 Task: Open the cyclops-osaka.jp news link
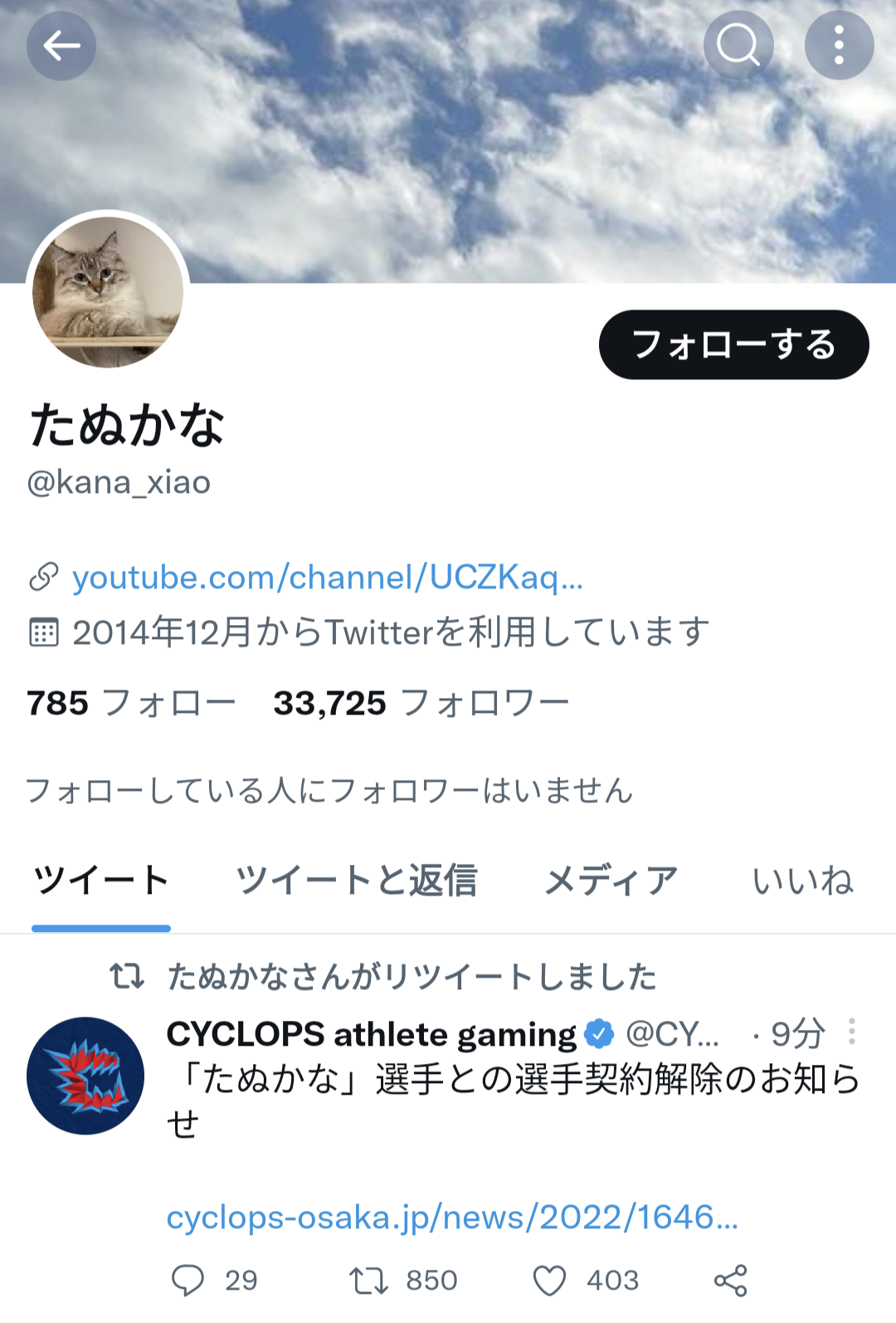pyautogui.click(x=452, y=1218)
